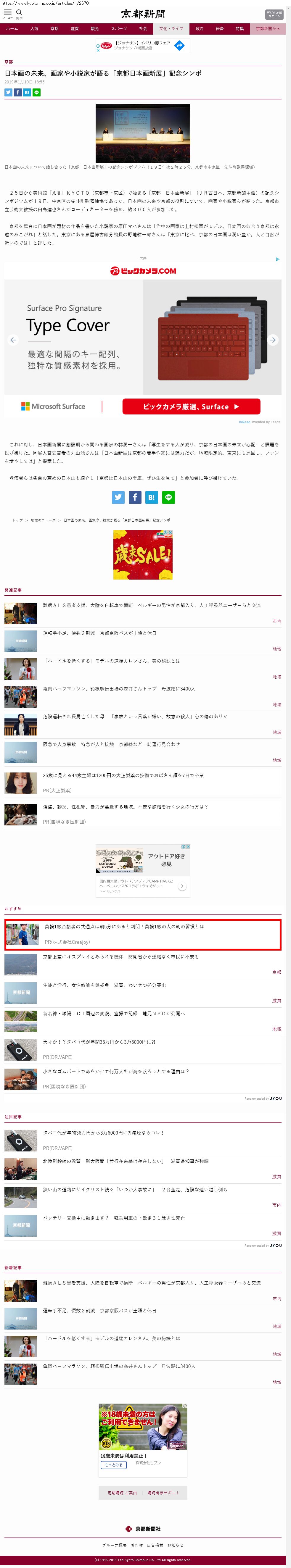Open recommended article about 英検1級合格者
Viewport: 291px width, 1568px height.
(x=124, y=926)
